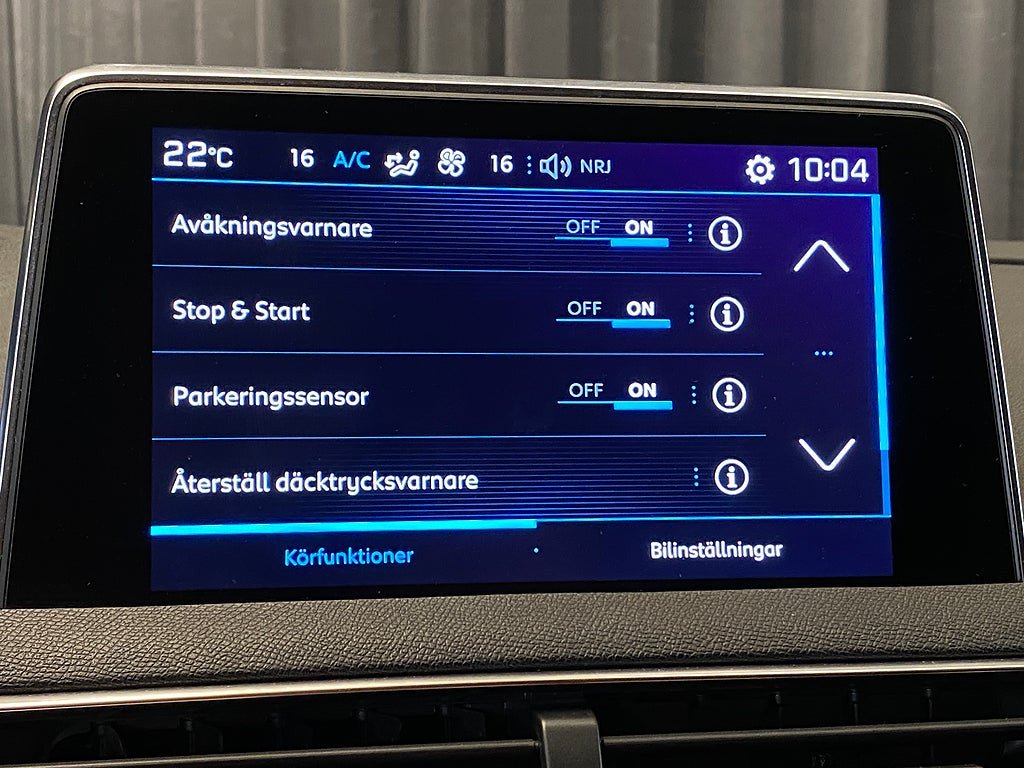Switch Stop & Start to OFF
The height and width of the screenshot is (768, 1024).
click(x=584, y=310)
